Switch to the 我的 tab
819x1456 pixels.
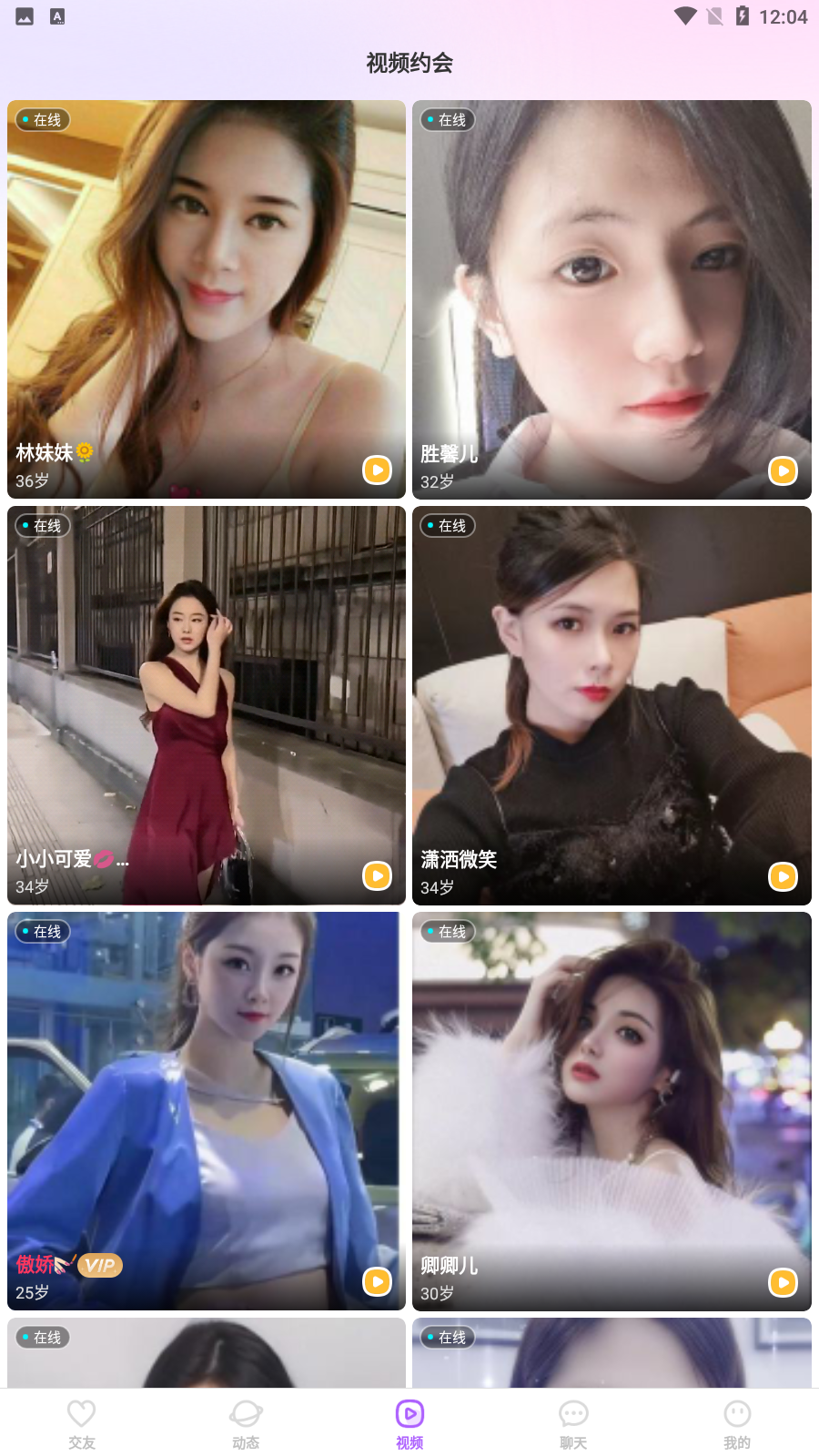pos(737,1424)
